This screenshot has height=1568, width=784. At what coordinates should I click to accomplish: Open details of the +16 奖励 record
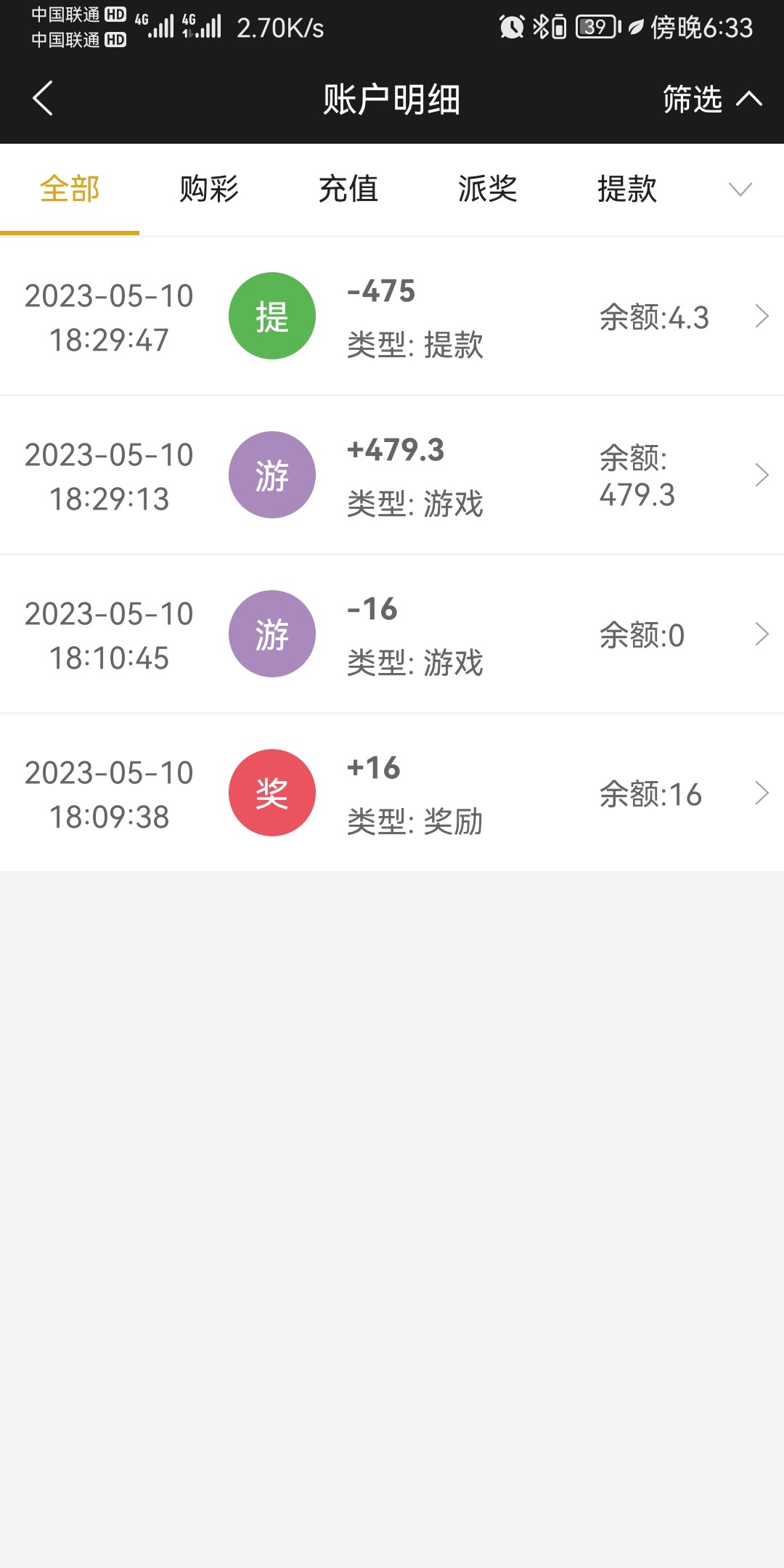[x=761, y=793]
